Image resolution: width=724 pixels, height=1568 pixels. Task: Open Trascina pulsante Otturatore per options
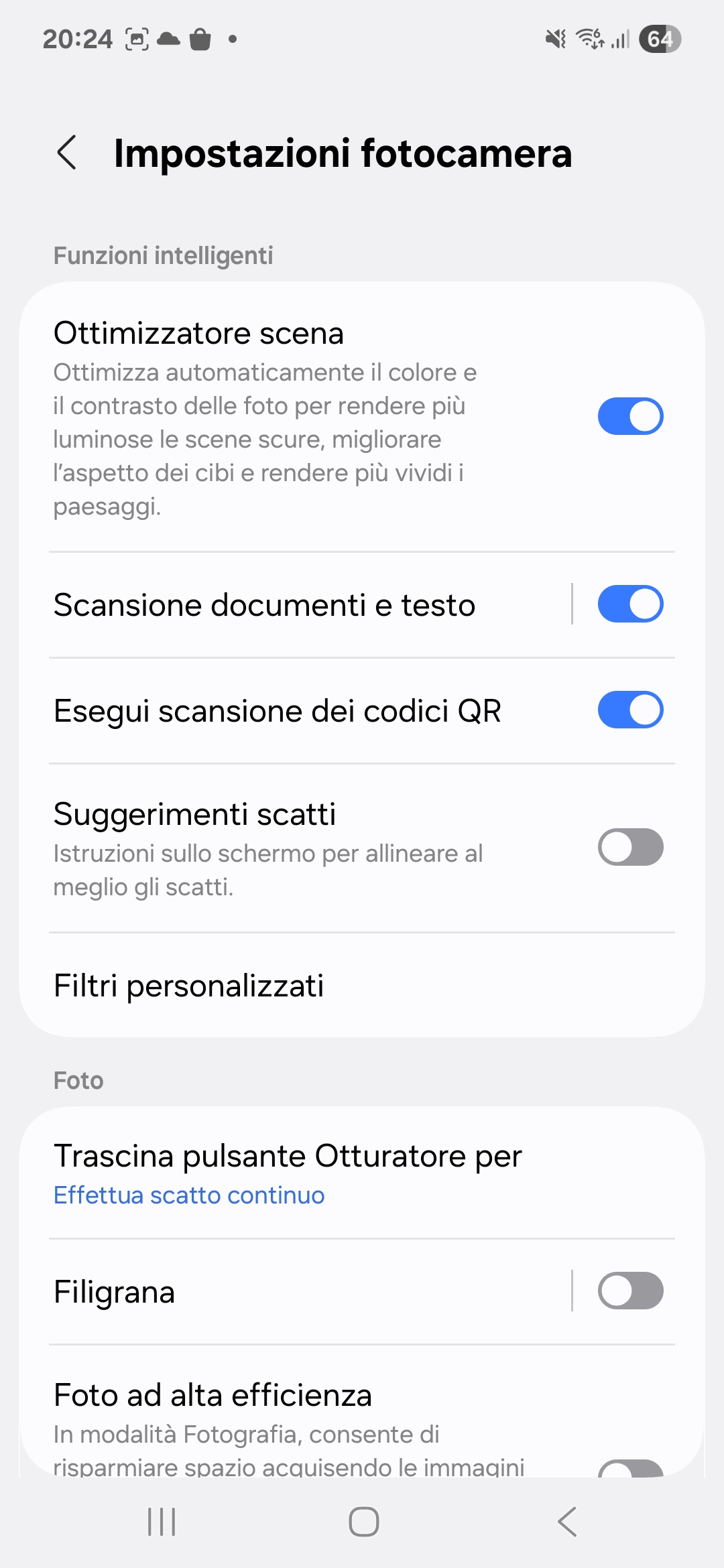coord(362,1173)
